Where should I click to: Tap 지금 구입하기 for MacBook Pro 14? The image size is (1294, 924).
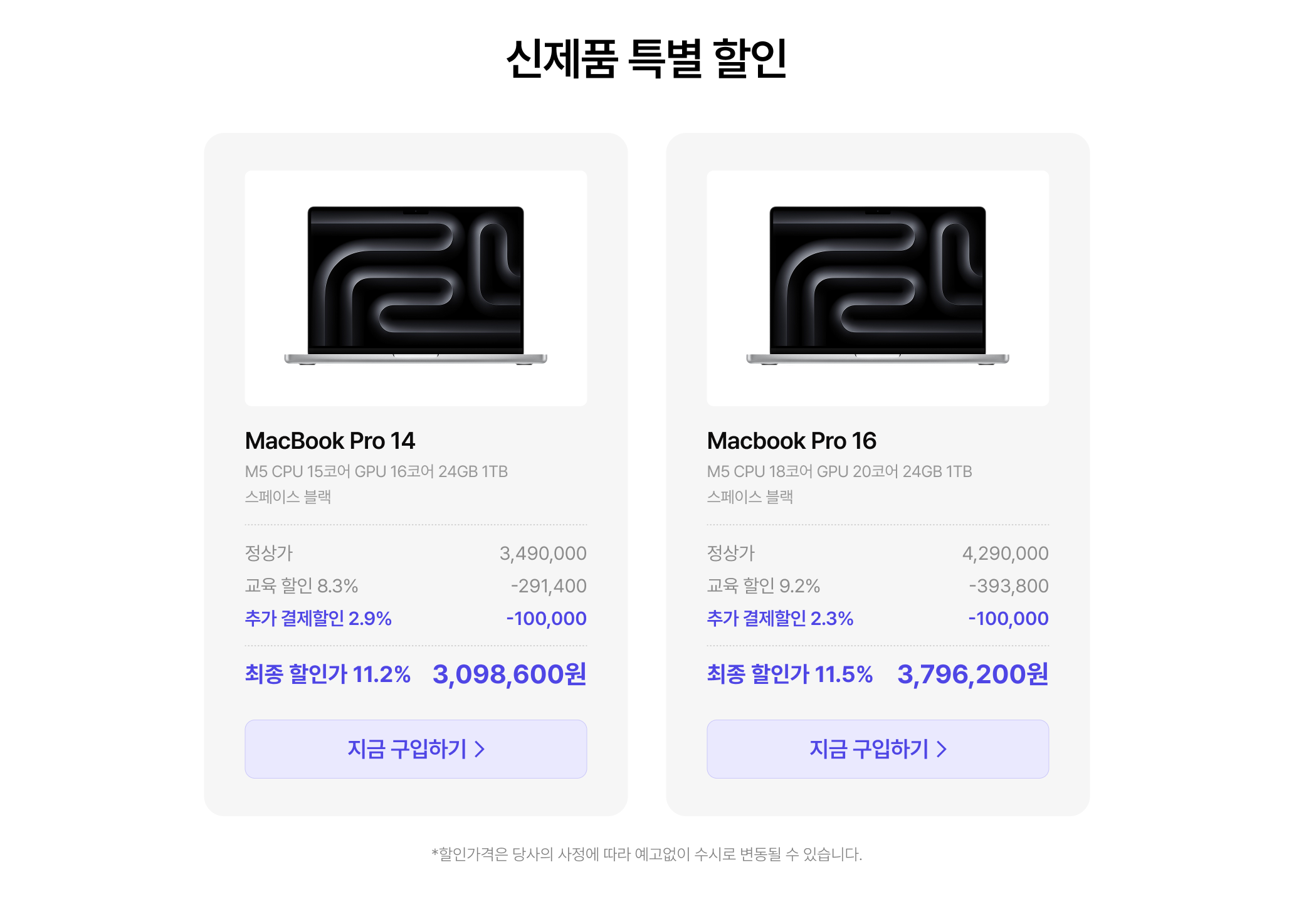tap(416, 748)
